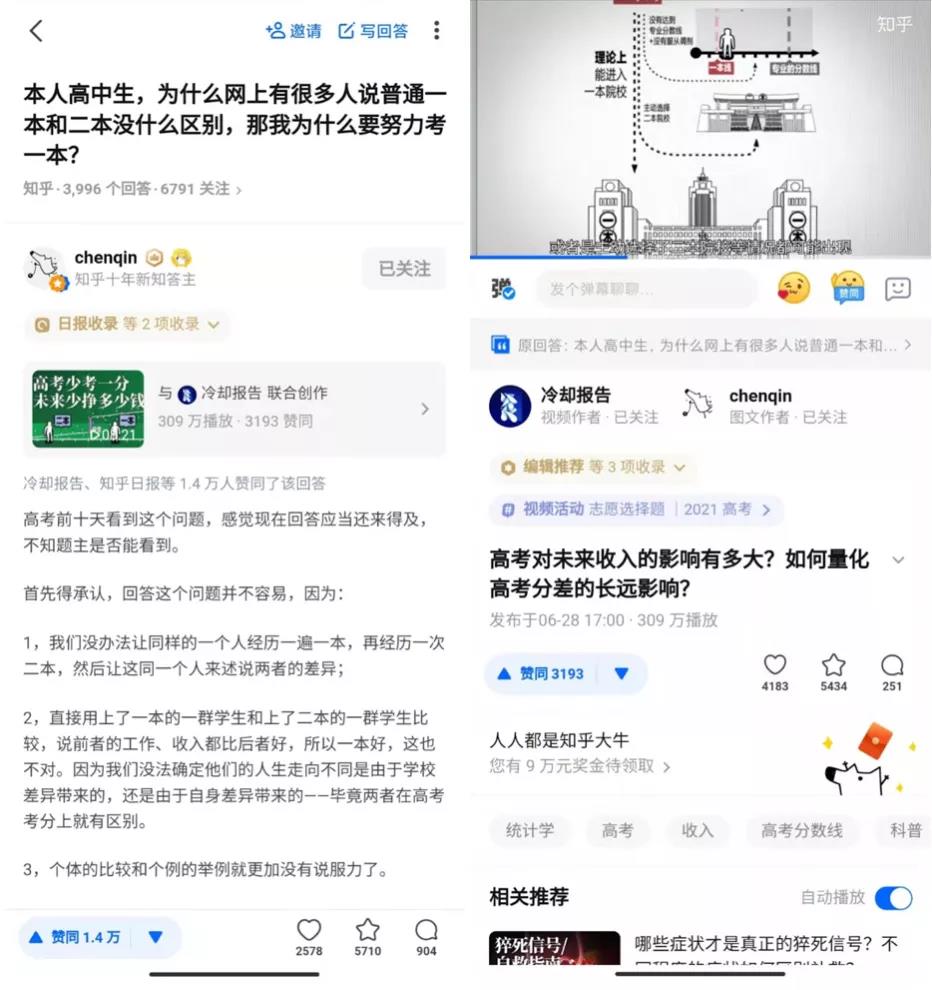Turn off the 自动播放 switch
The width and height of the screenshot is (932, 990).
(893, 897)
